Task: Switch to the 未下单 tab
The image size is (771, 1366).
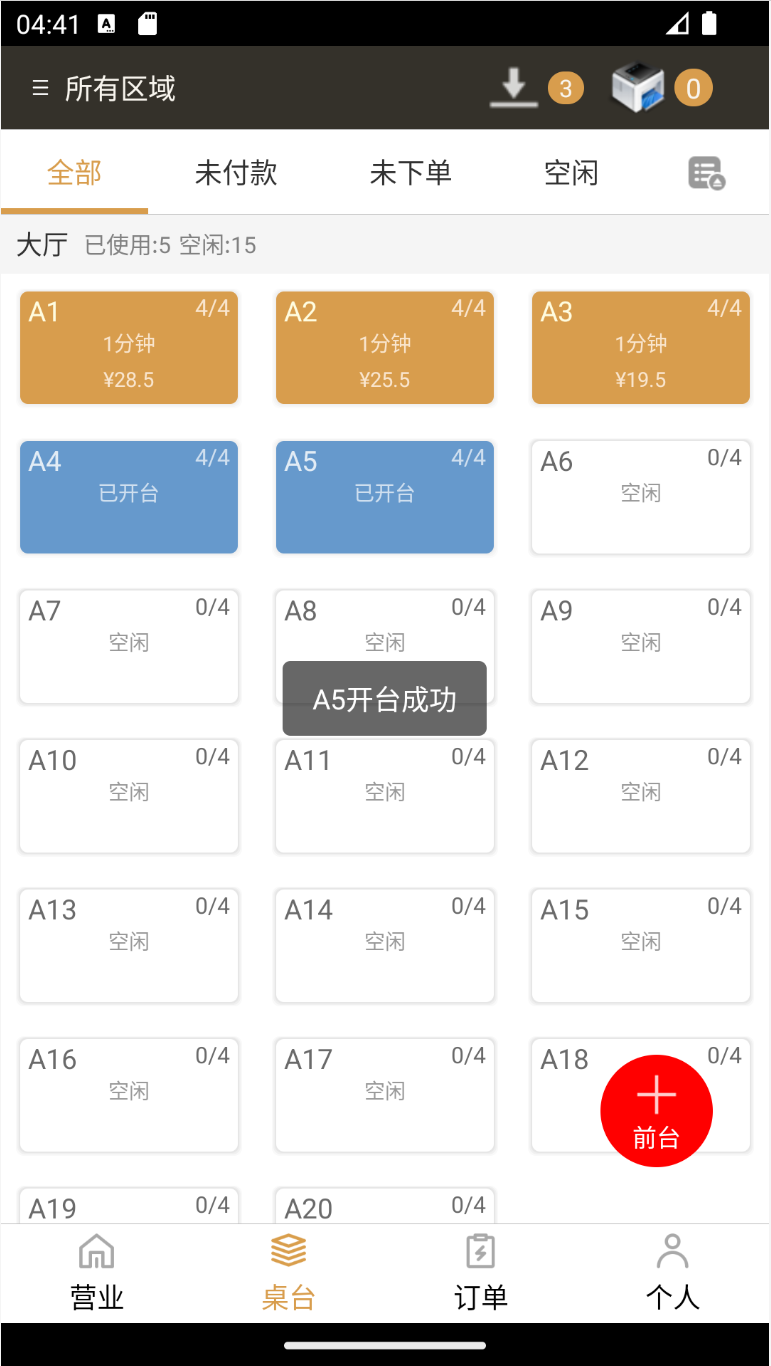Action: click(x=411, y=172)
